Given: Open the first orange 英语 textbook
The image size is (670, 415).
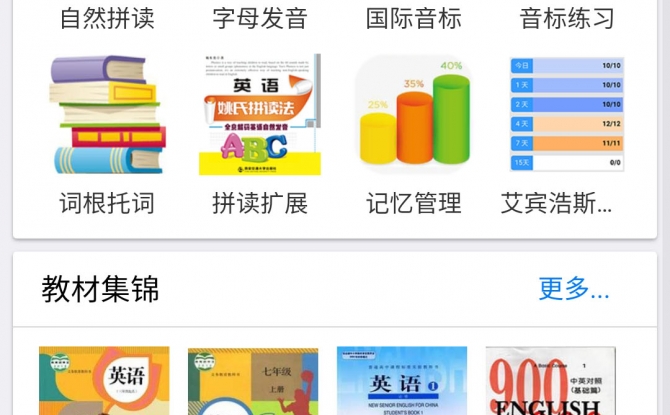Looking at the screenshot, I should tap(104, 382).
